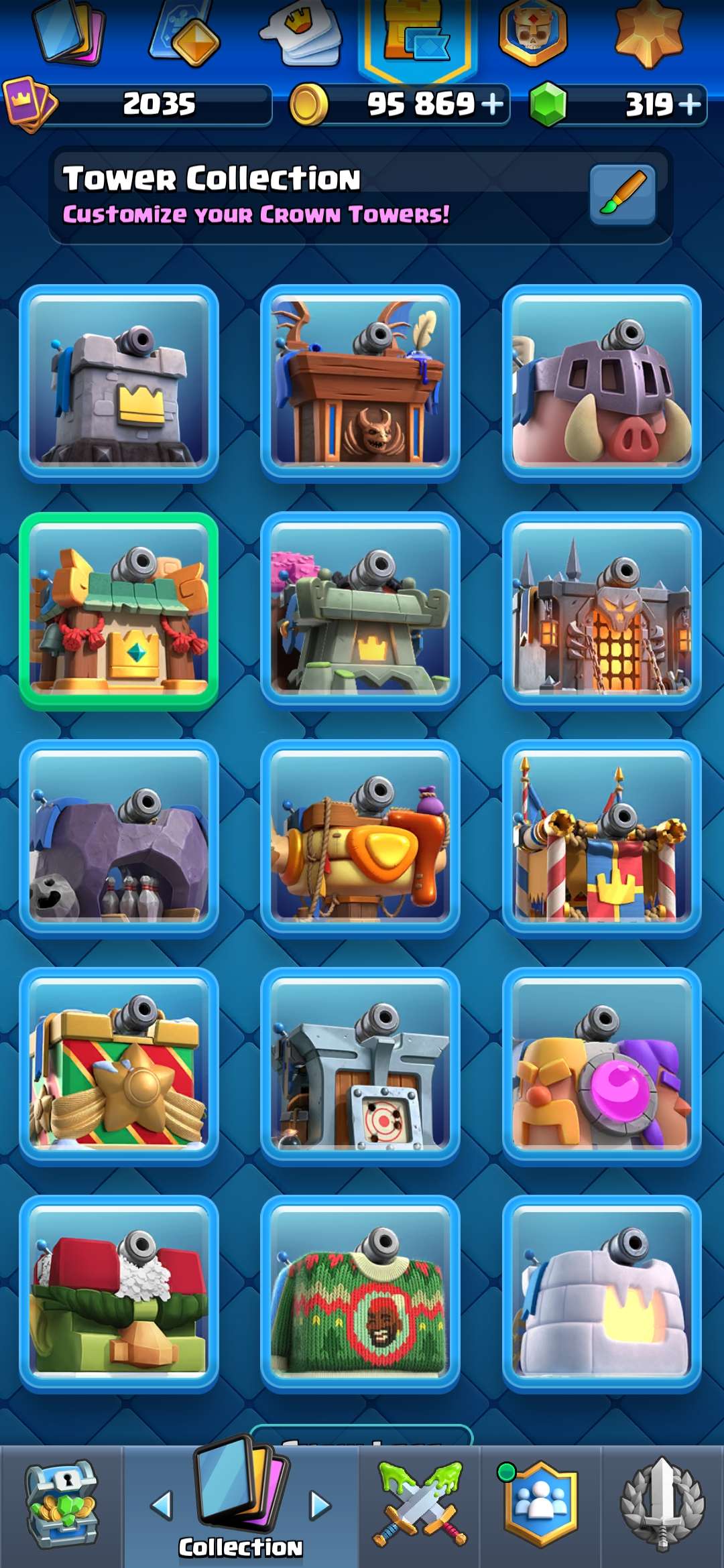Screen dimensions: 724x1568
Task: Select the default stone crown tower skin
Action: (x=119, y=383)
